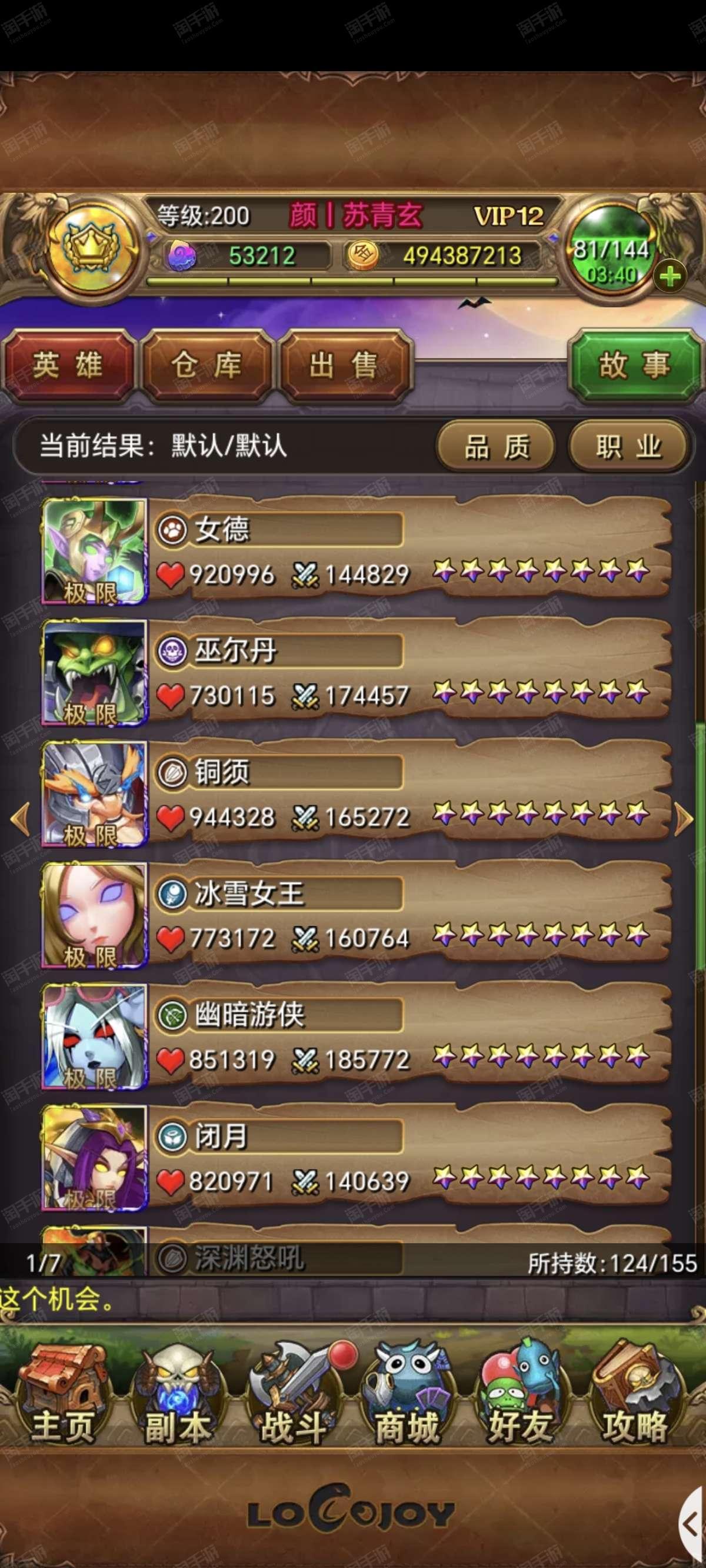Image resolution: width=706 pixels, height=1568 pixels.
Task: Tap the green plus to add stamina
Action: tap(670, 277)
